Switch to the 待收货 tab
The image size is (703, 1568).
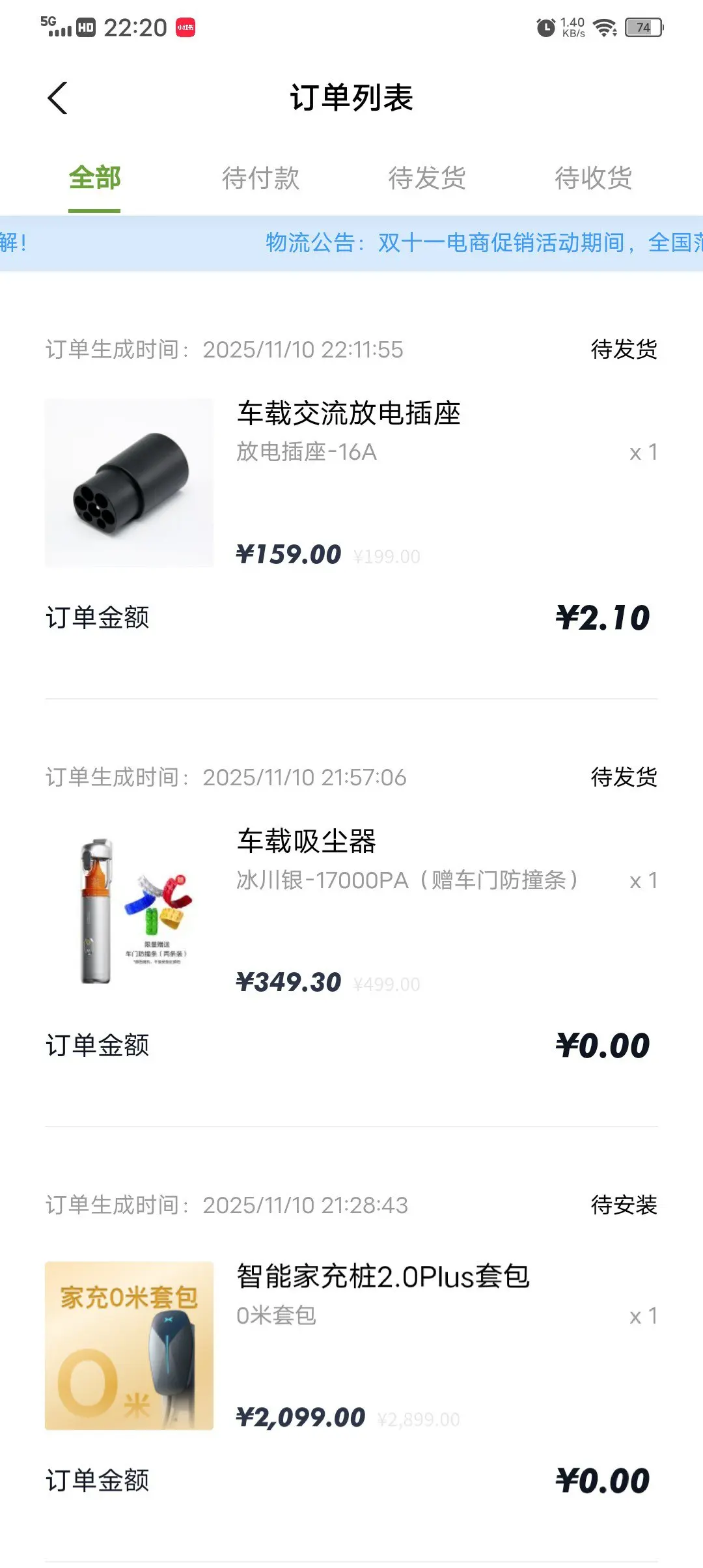(593, 178)
